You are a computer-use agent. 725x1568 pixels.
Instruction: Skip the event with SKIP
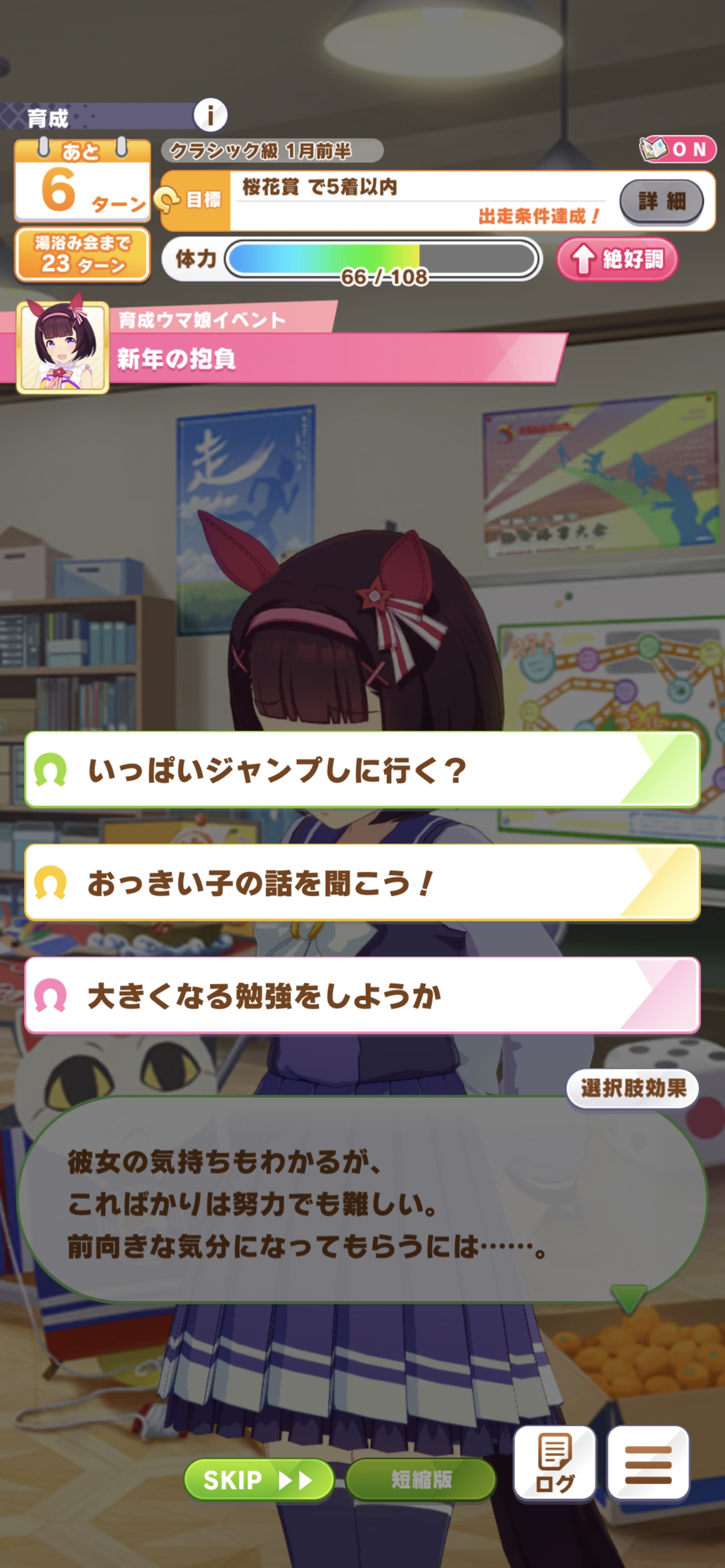click(259, 1479)
